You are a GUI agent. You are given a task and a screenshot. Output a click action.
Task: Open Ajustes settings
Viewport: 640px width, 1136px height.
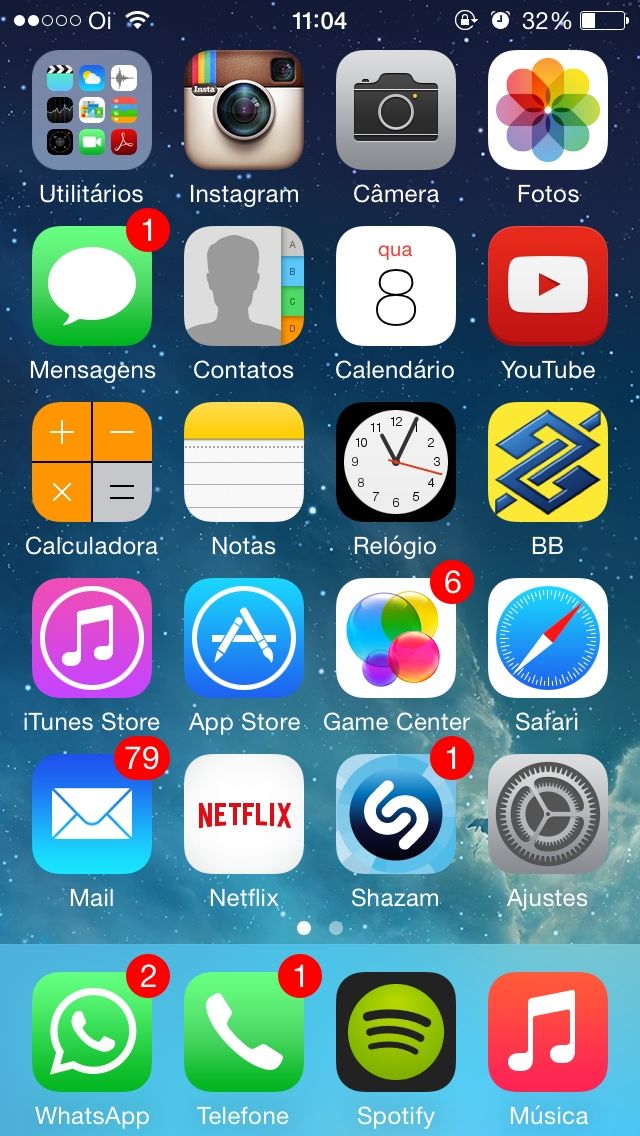coord(548,814)
